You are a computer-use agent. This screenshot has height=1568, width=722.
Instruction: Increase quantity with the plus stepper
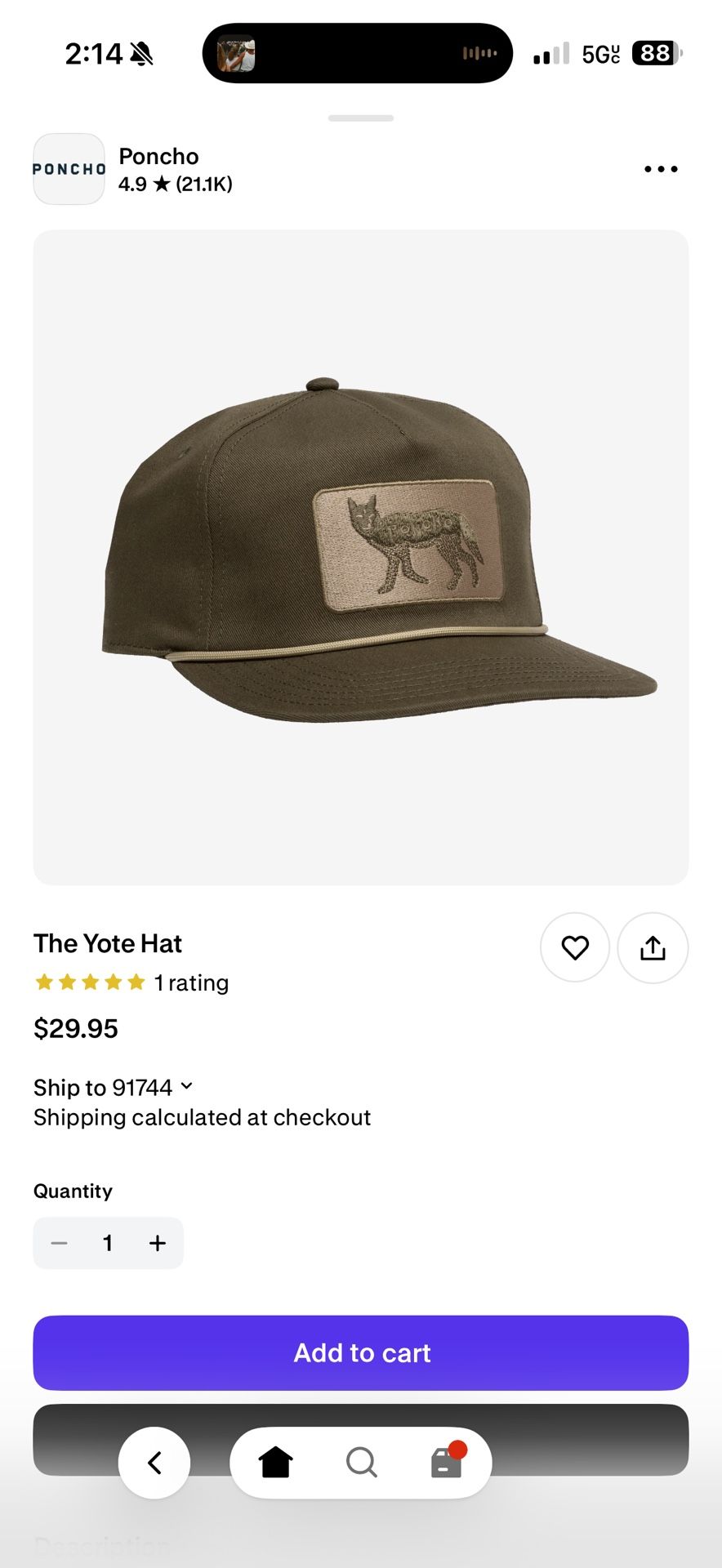158,1242
